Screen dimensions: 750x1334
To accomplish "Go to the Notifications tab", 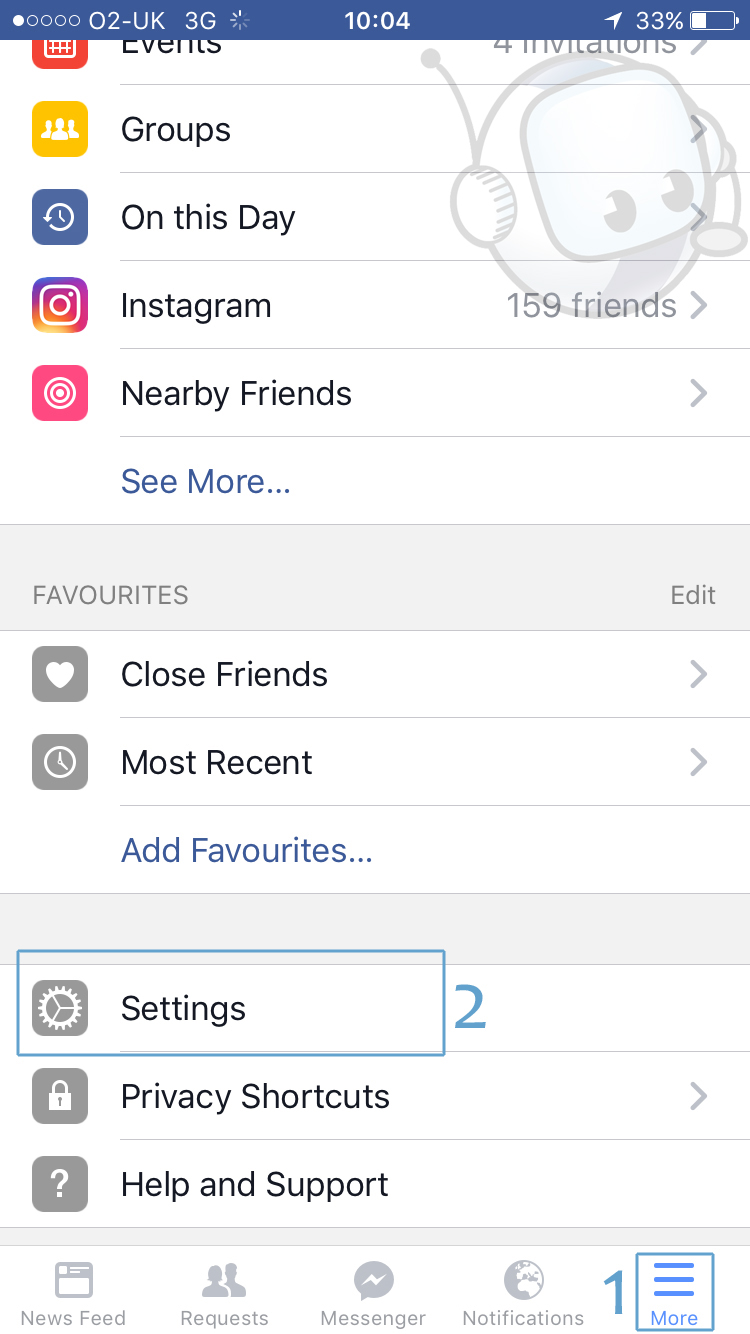I will 523,1294.
